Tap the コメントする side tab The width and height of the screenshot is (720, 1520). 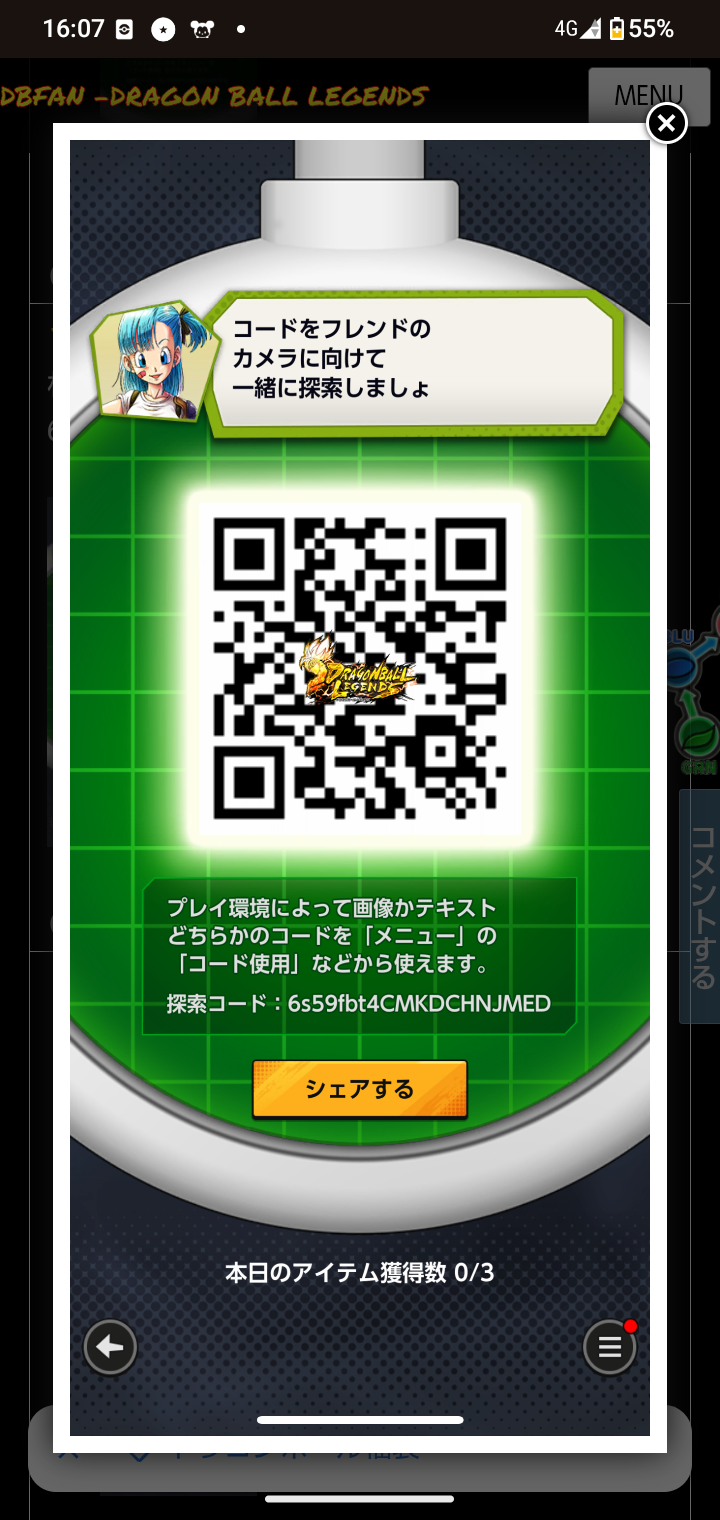coord(700,906)
